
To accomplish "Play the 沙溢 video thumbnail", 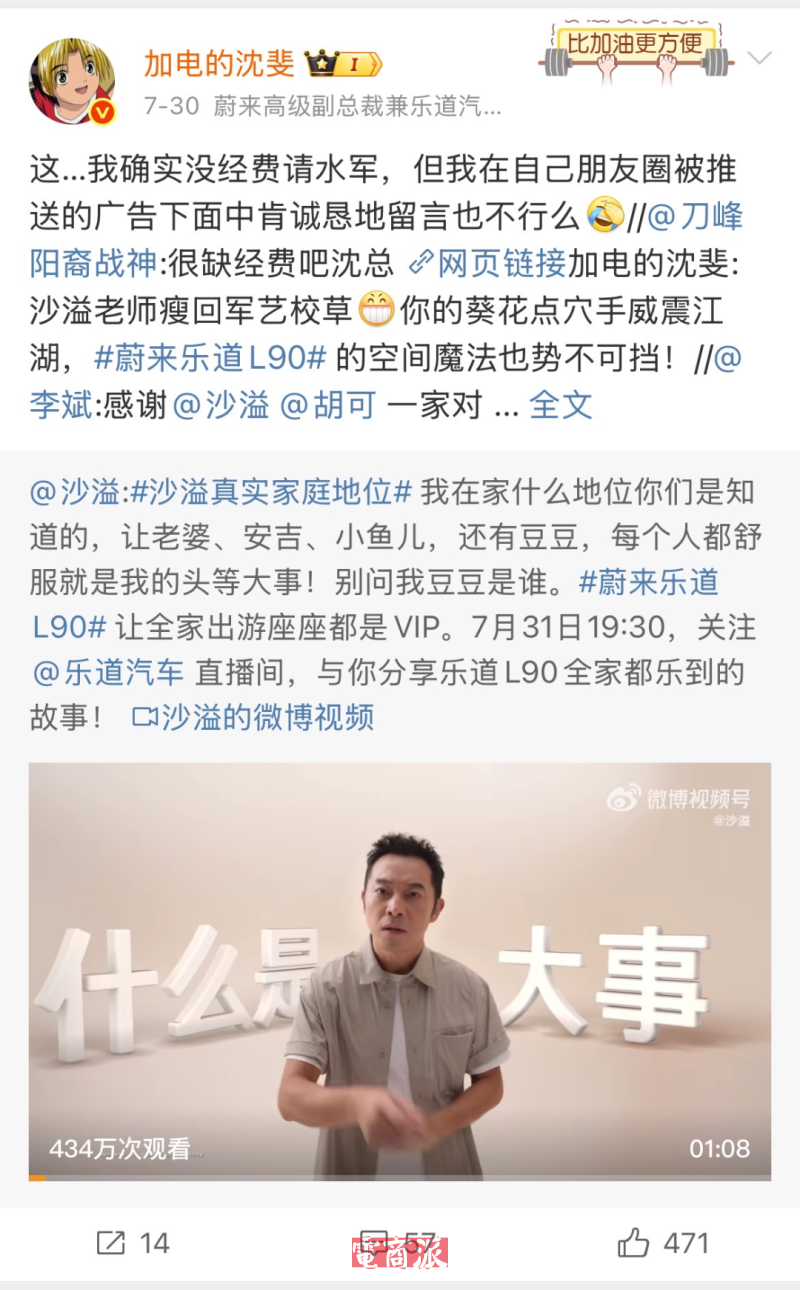I will coord(399,970).
